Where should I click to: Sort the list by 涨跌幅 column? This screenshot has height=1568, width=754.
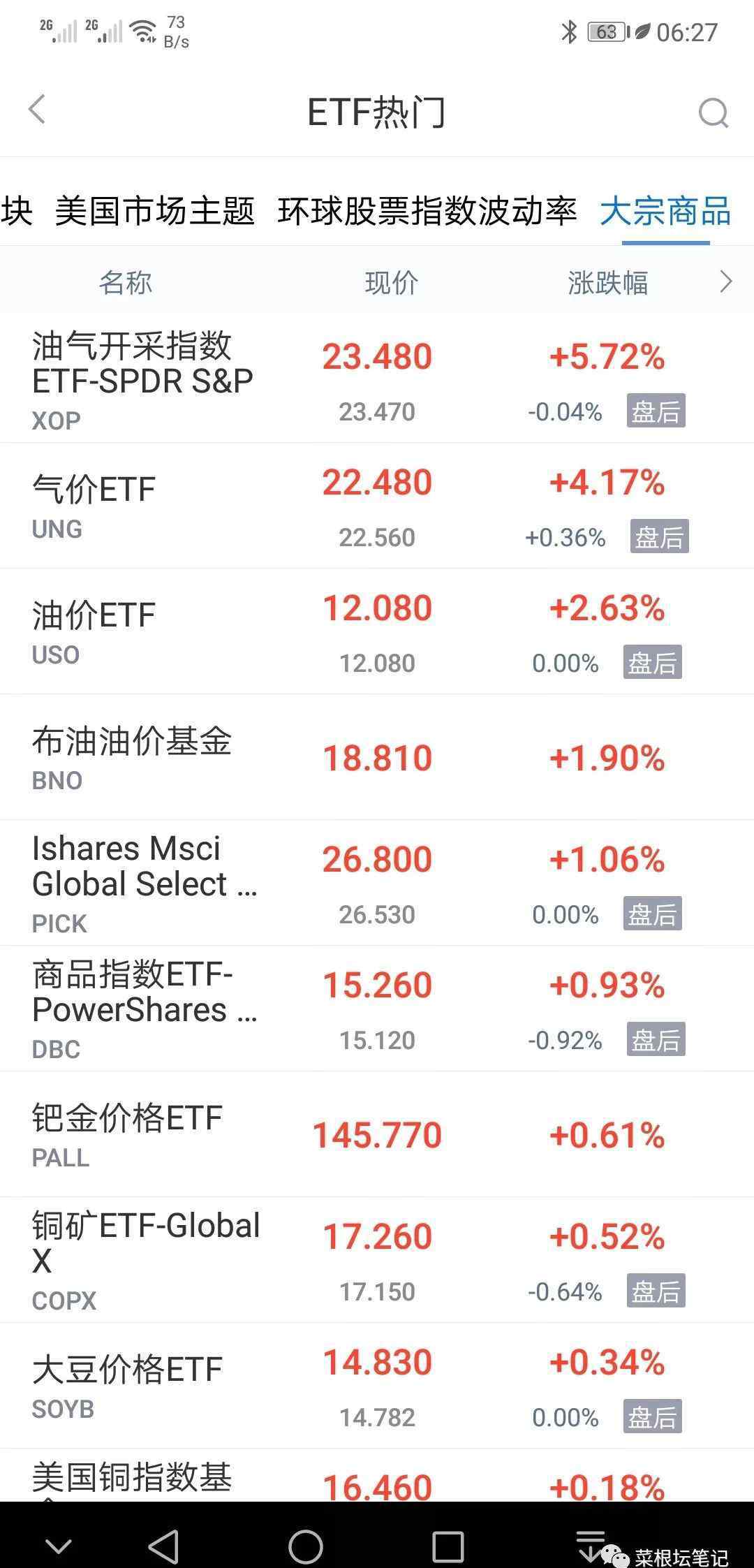click(607, 283)
